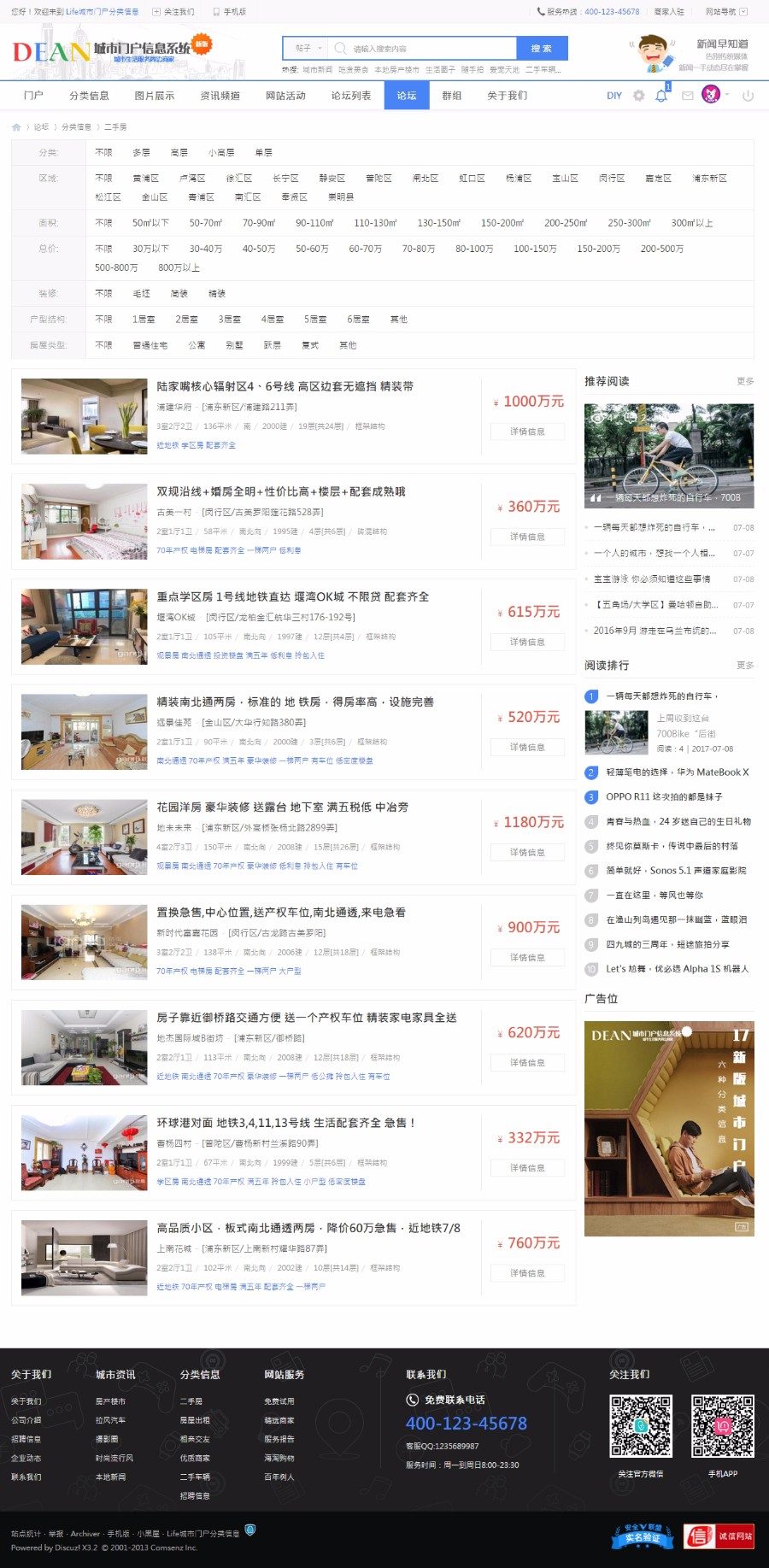This screenshot has width=769, height=1568.
Task: Select the 3居室 layout filter
Action: pyautogui.click(x=229, y=320)
